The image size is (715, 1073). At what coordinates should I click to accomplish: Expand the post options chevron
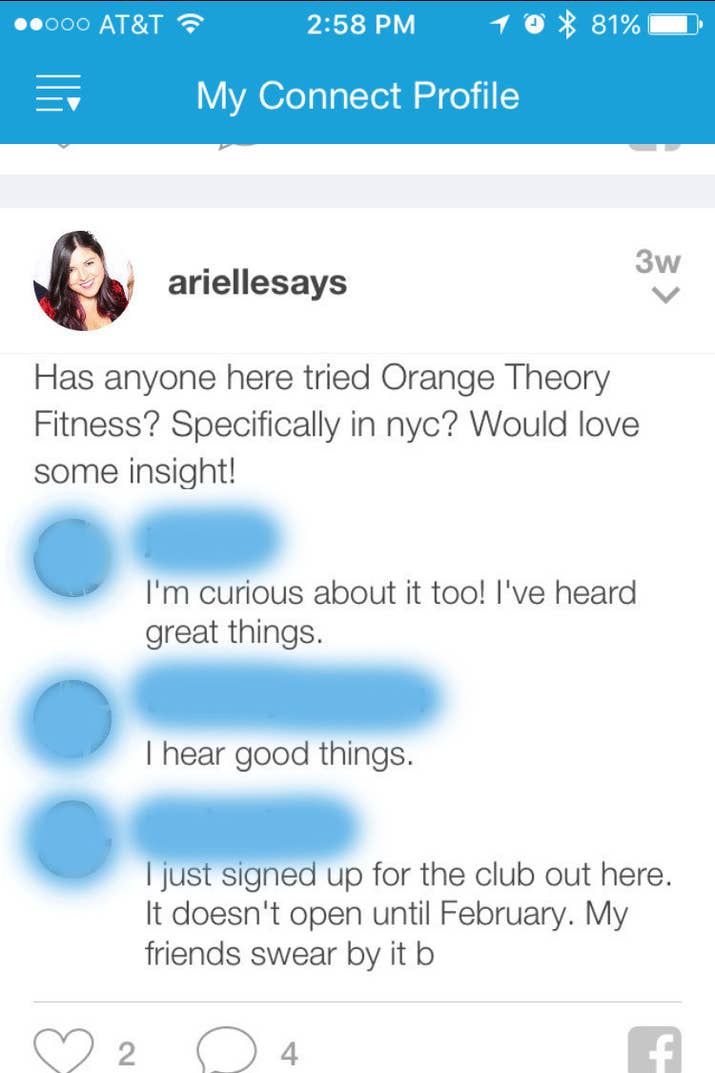pyautogui.click(x=665, y=295)
